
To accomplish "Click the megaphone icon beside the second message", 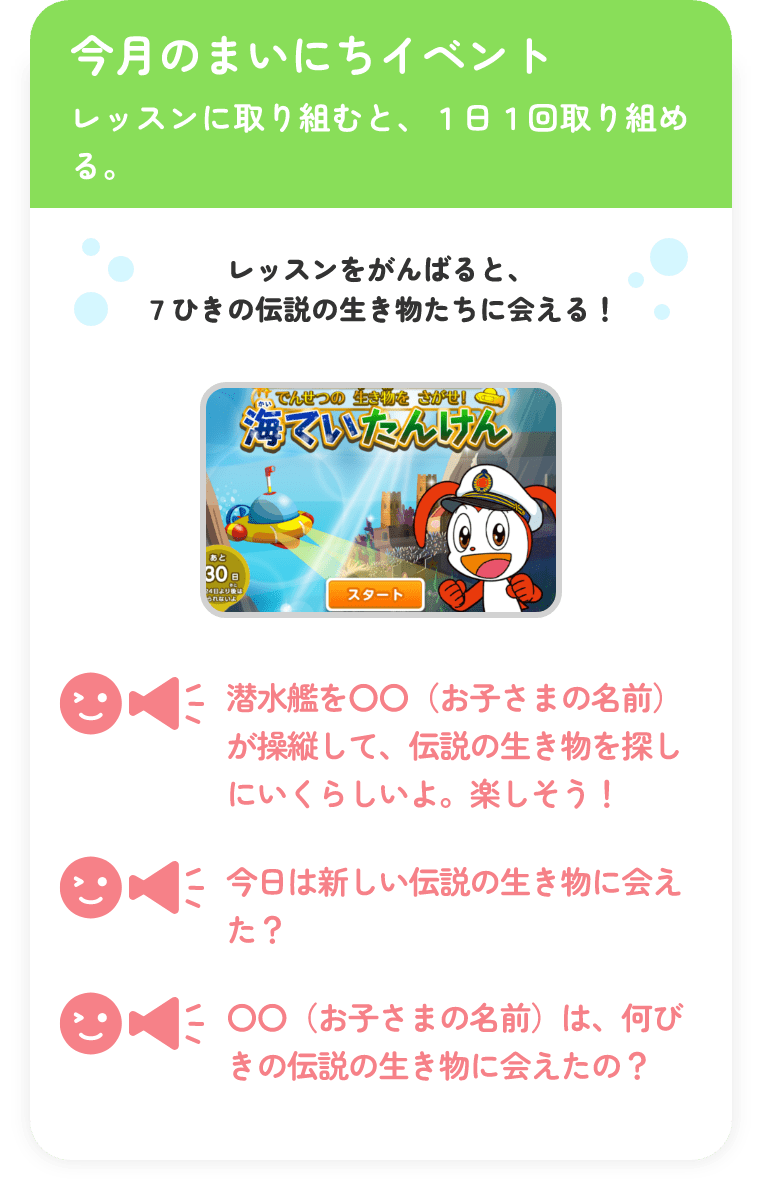I will click(155, 885).
